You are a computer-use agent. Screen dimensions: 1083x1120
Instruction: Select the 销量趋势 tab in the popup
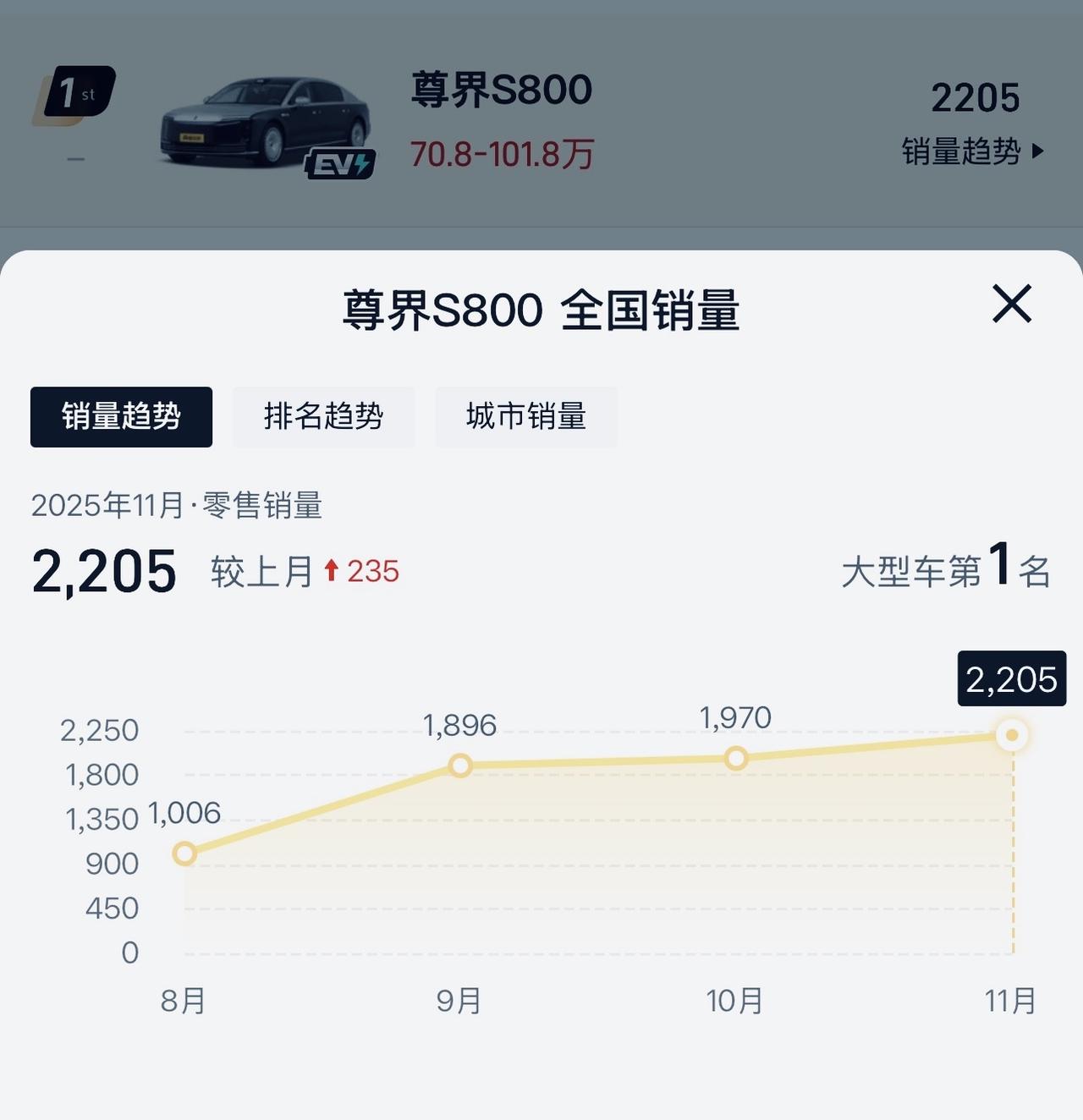click(121, 416)
